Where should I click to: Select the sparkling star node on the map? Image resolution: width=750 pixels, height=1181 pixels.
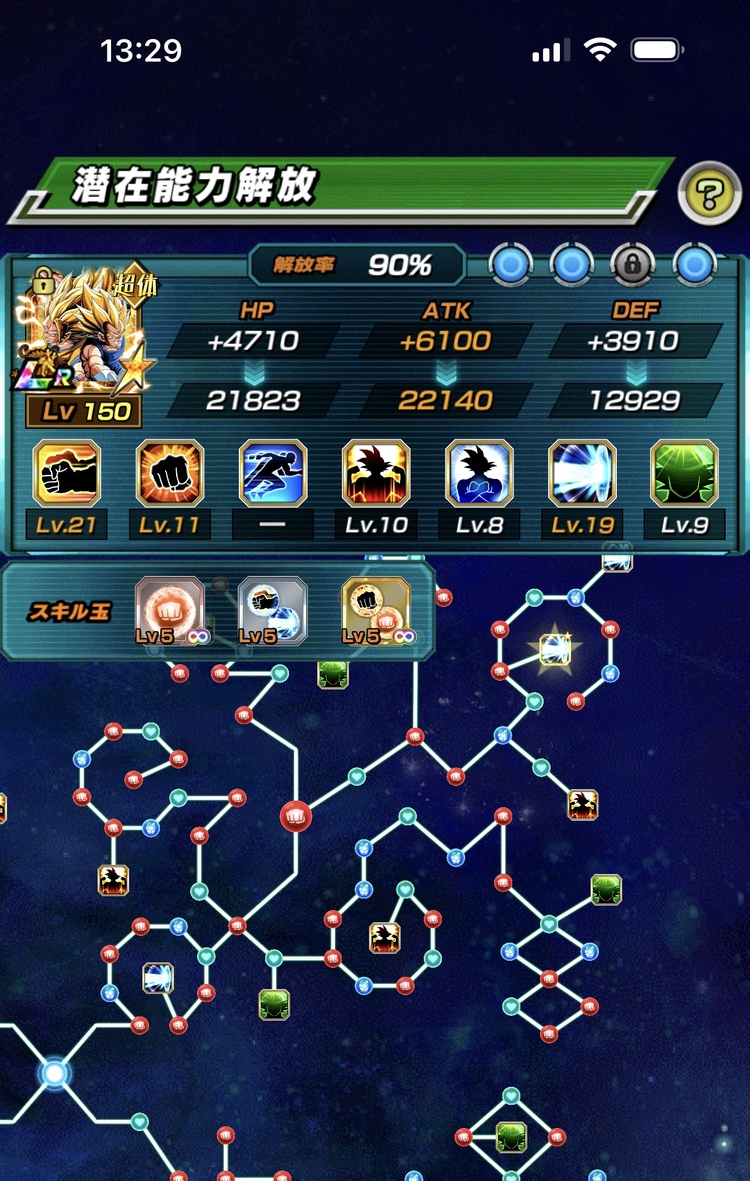pyautogui.click(x=554, y=650)
